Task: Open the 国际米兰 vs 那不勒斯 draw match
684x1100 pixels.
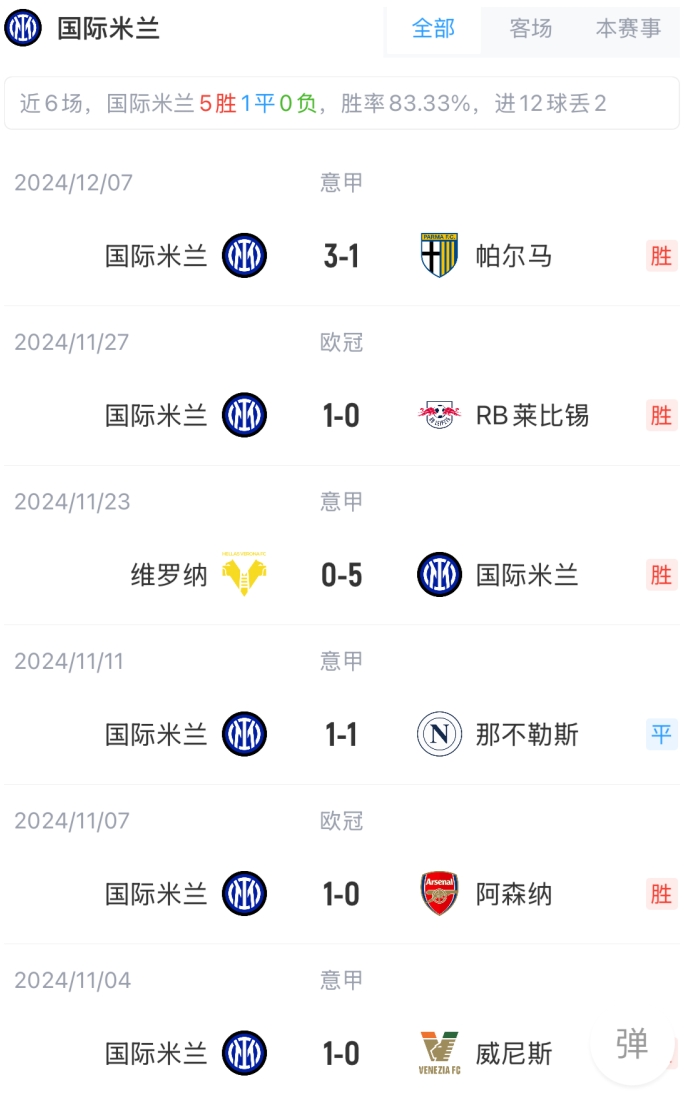Action: coord(341,735)
